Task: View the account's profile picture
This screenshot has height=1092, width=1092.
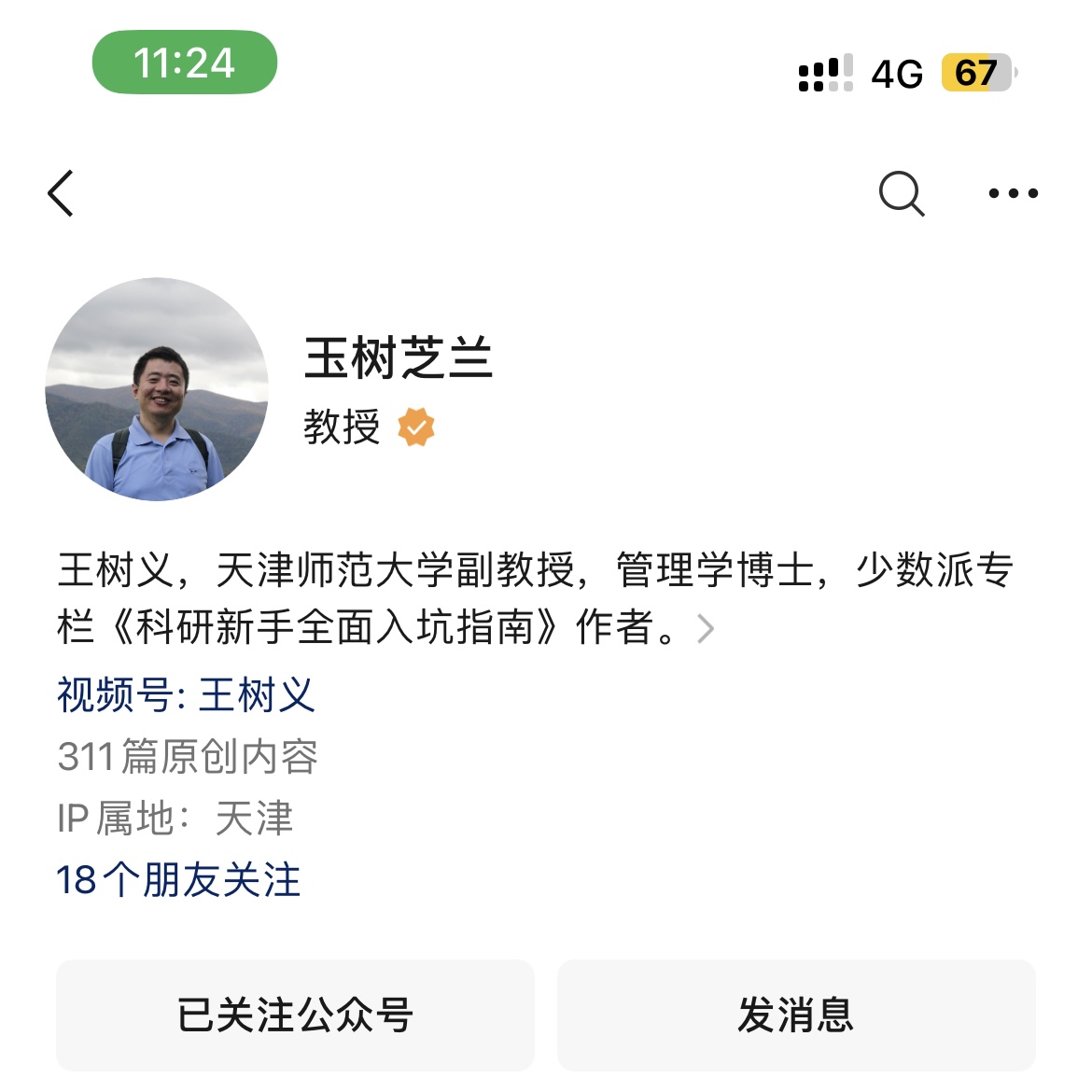Action: pyautogui.click(x=157, y=389)
